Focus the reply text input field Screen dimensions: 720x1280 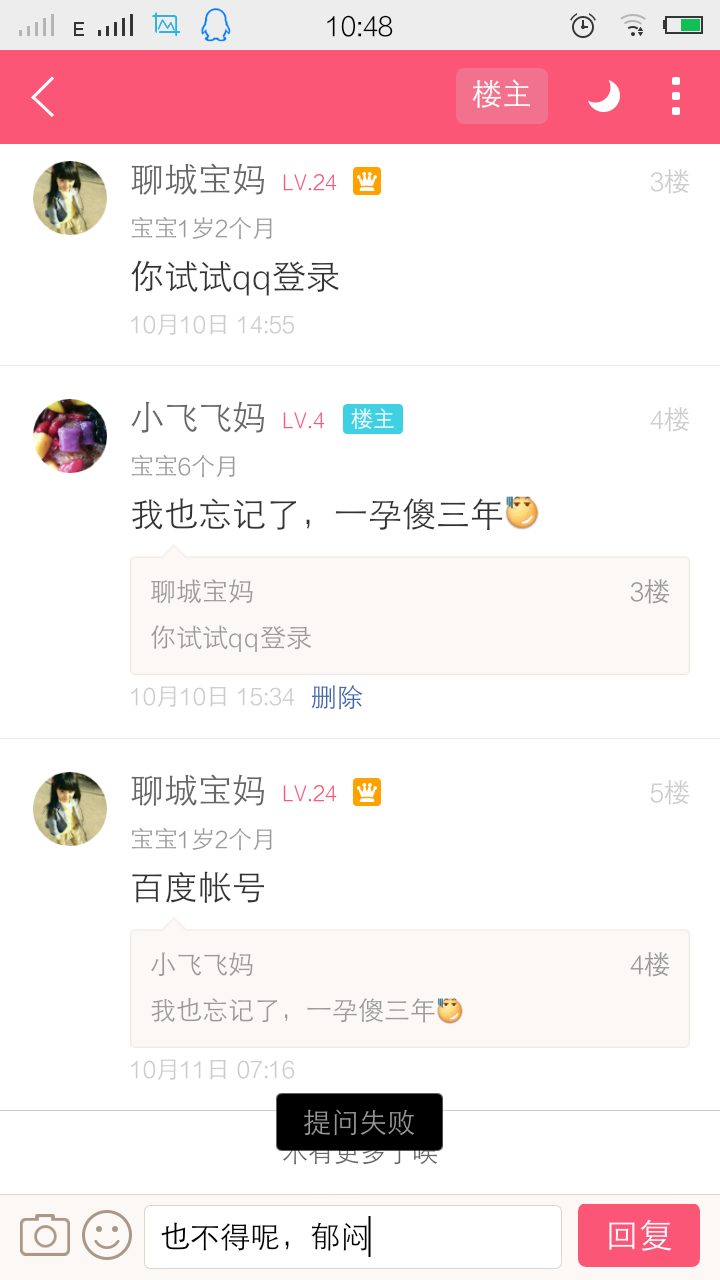click(x=352, y=1236)
